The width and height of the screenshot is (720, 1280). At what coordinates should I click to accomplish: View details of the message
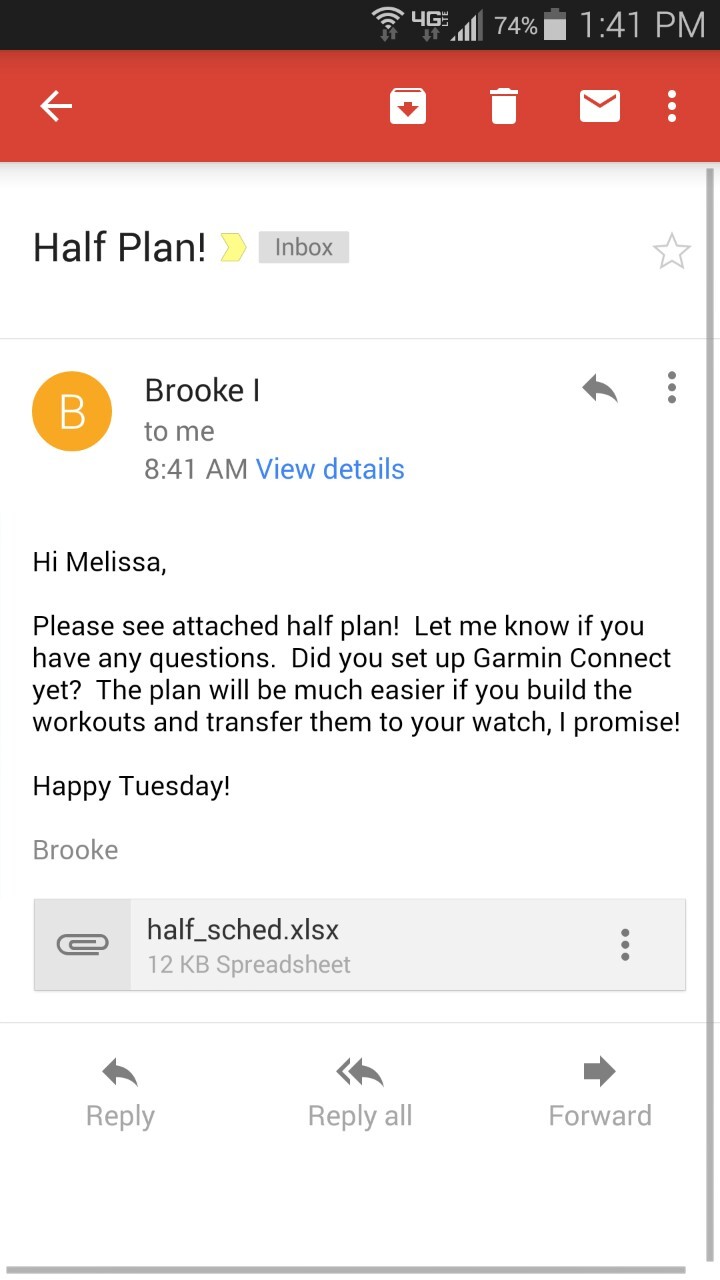330,469
